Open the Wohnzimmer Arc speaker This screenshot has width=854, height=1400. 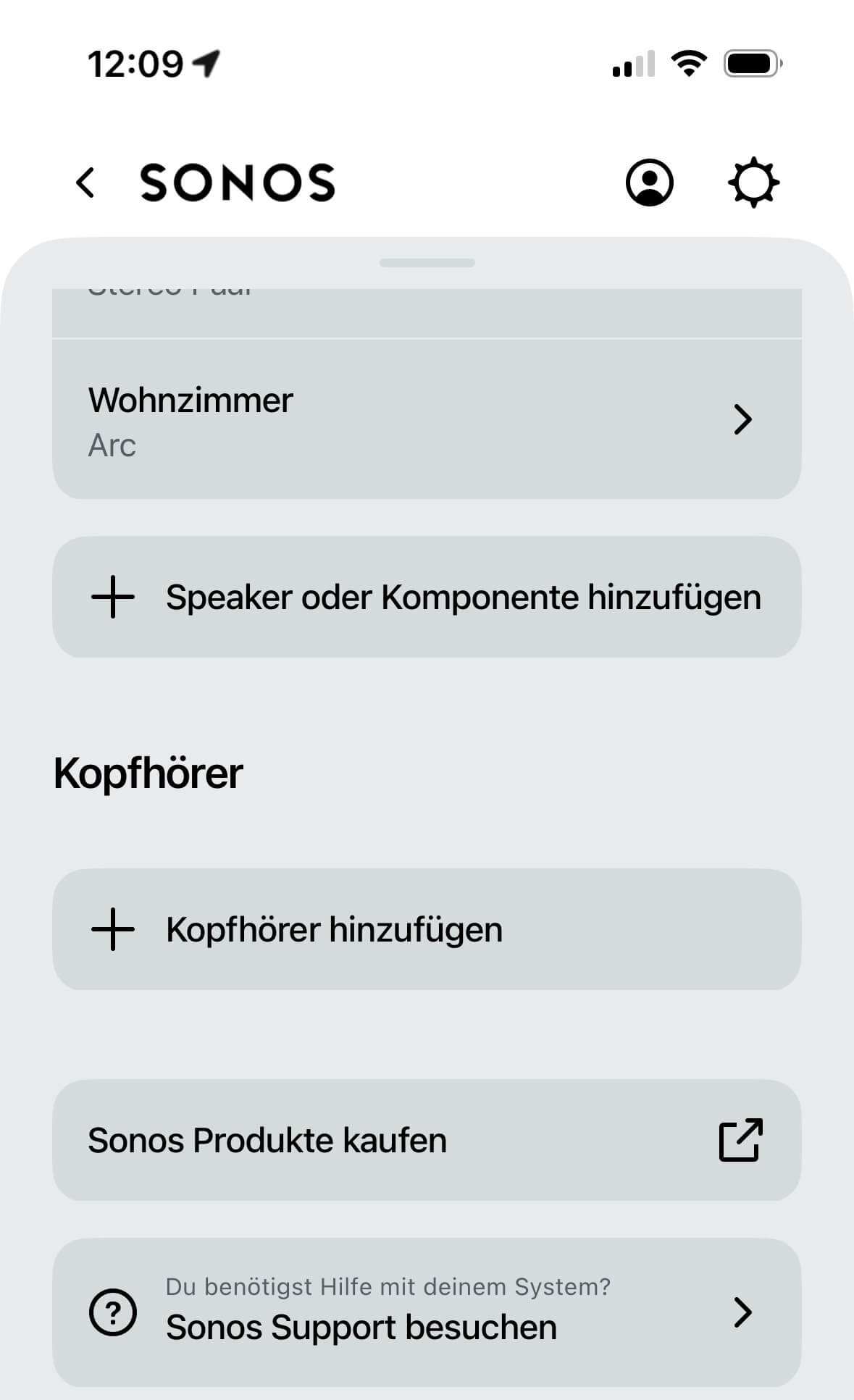point(426,420)
